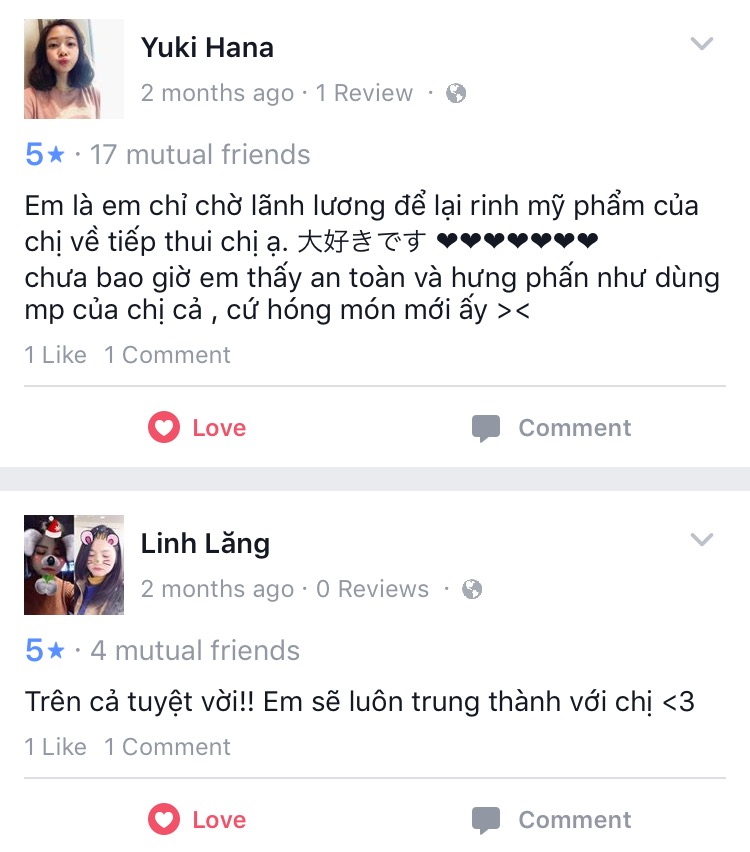Open Yuki Hana's profile picture

(74, 69)
